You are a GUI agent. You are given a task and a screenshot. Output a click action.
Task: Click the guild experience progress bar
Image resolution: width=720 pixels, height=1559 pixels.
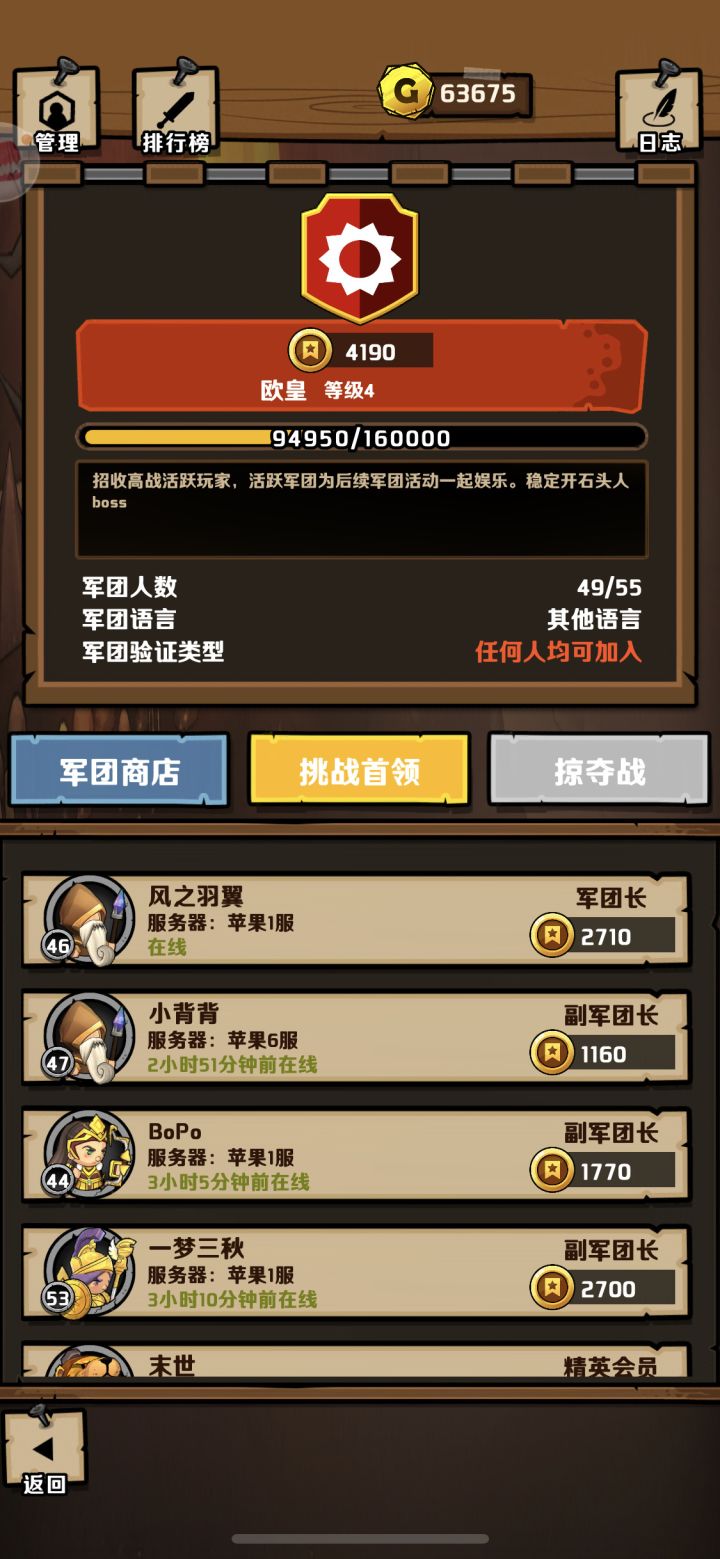360,438
